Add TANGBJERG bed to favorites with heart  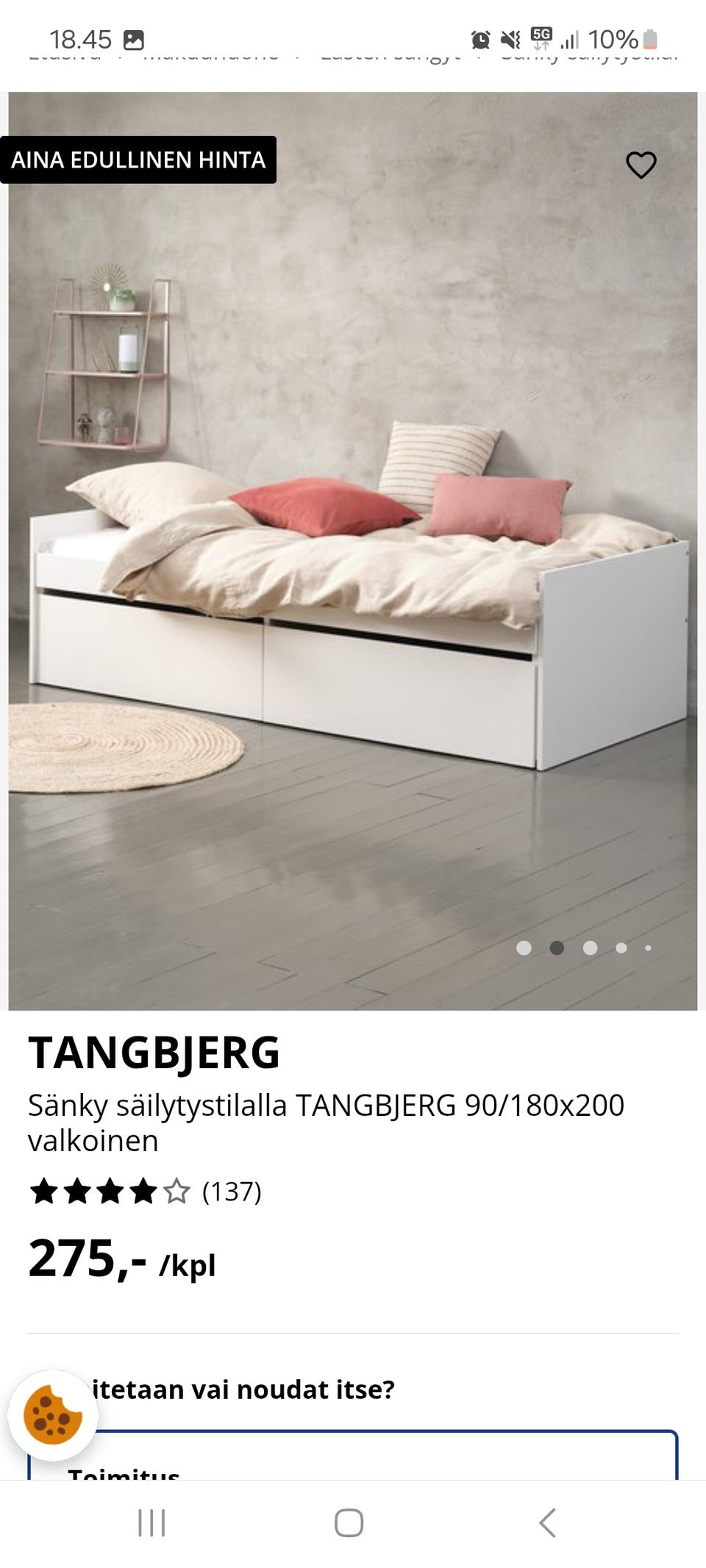[x=641, y=165]
